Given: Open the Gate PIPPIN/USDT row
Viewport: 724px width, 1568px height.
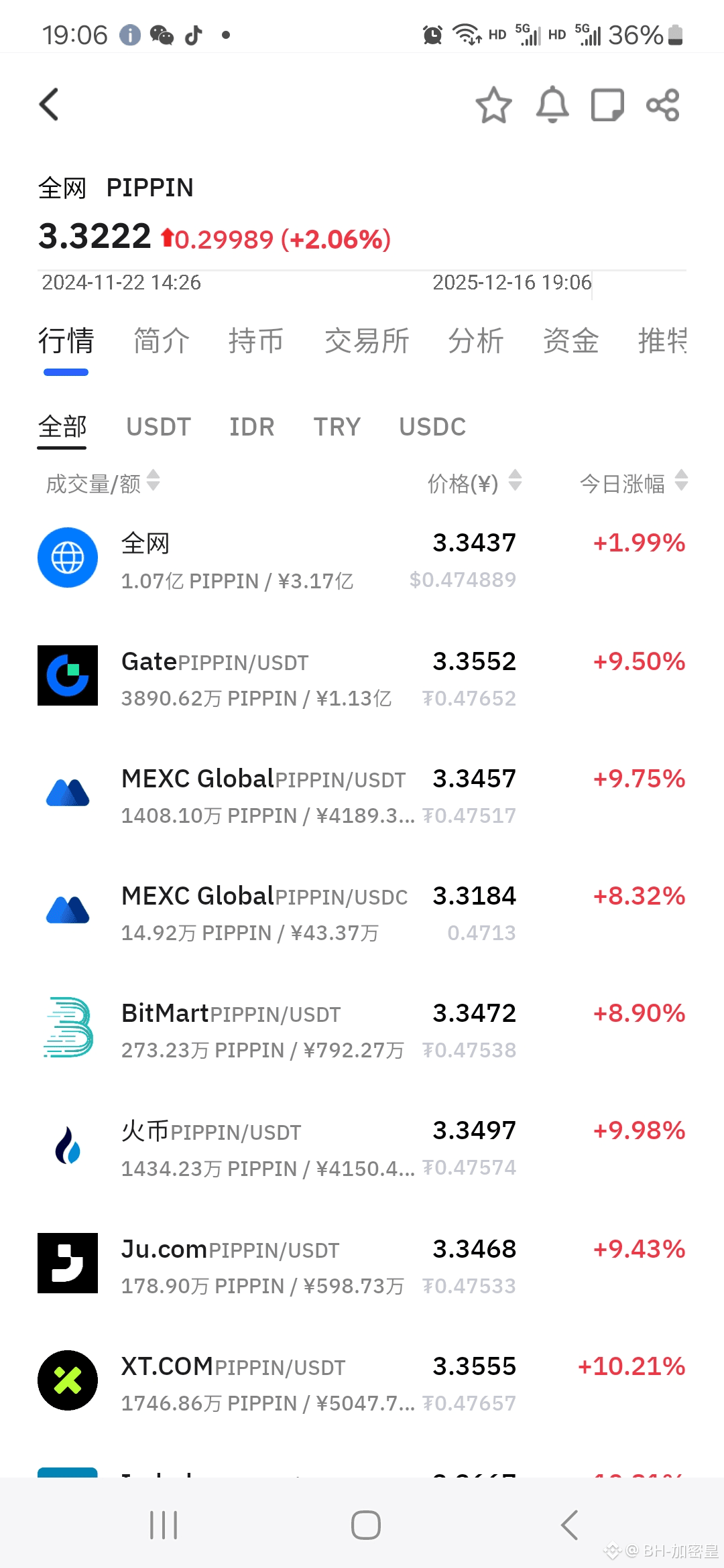Looking at the screenshot, I should (x=362, y=677).
